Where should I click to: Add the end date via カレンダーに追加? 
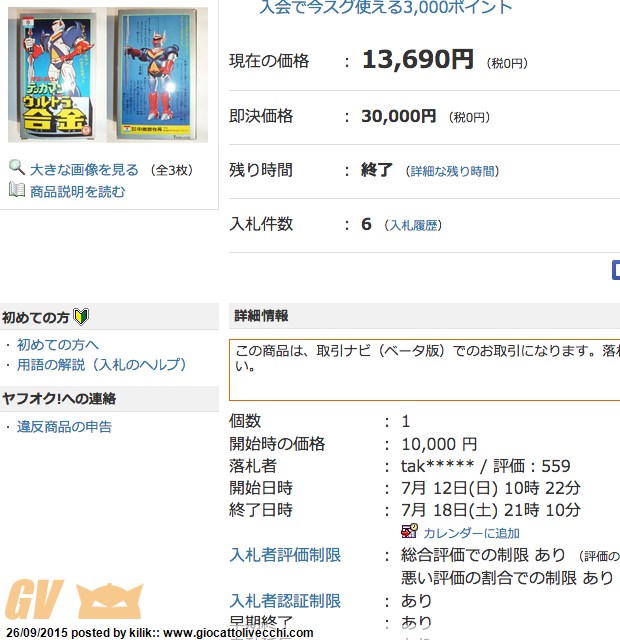click(470, 533)
